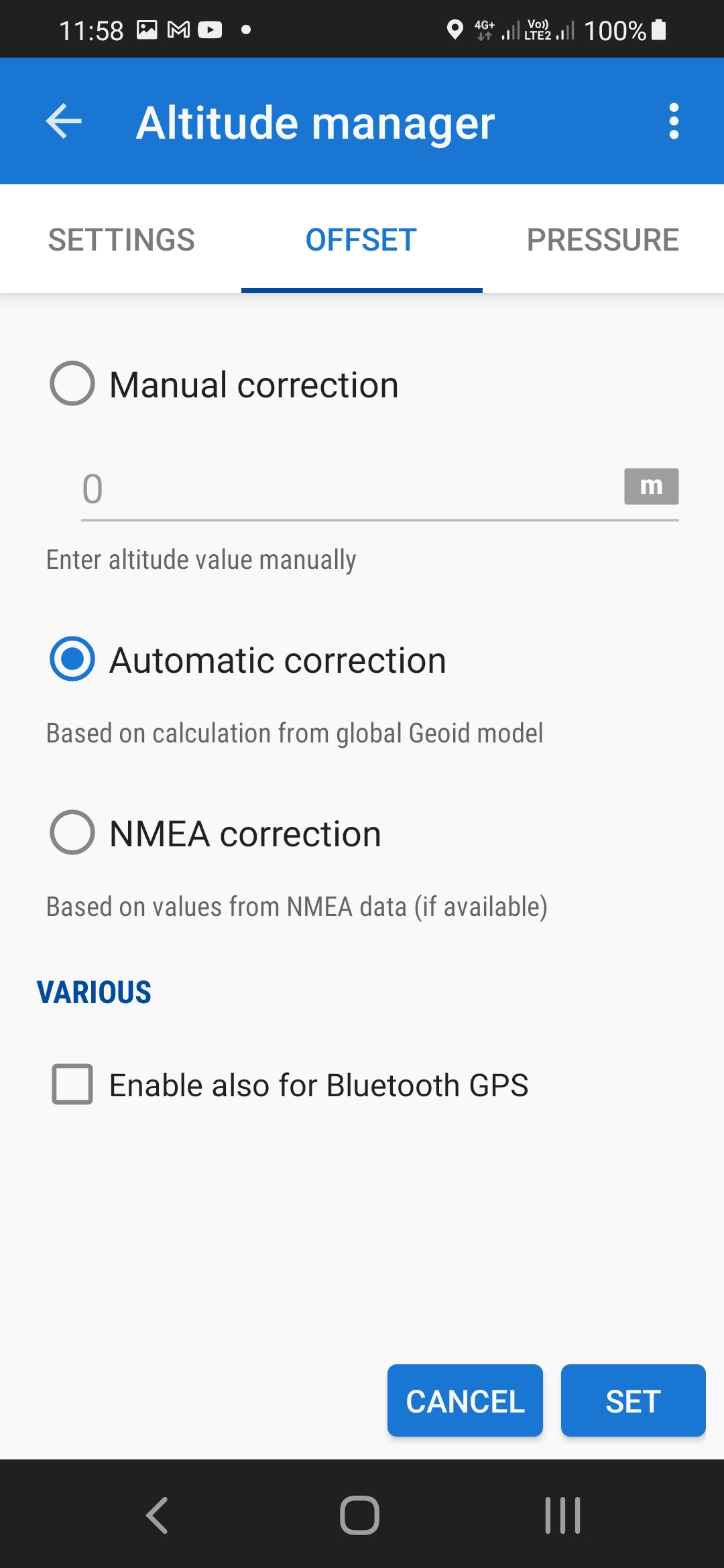724x1568 pixels.
Task: Enable also for Bluetooth GPS checkbox
Action: (72, 1084)
